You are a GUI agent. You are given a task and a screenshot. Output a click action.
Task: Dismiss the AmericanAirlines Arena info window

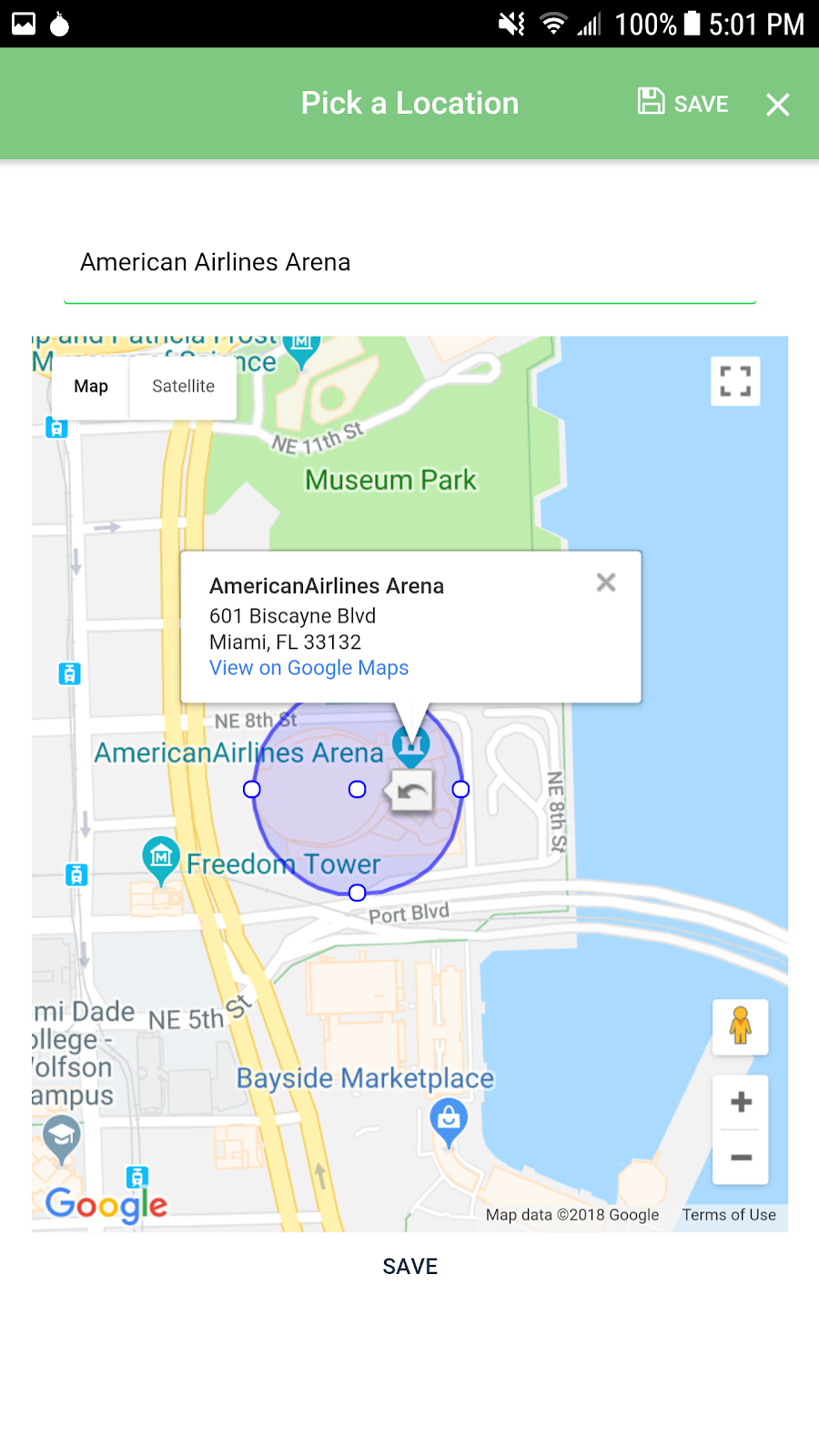(606, 582)
